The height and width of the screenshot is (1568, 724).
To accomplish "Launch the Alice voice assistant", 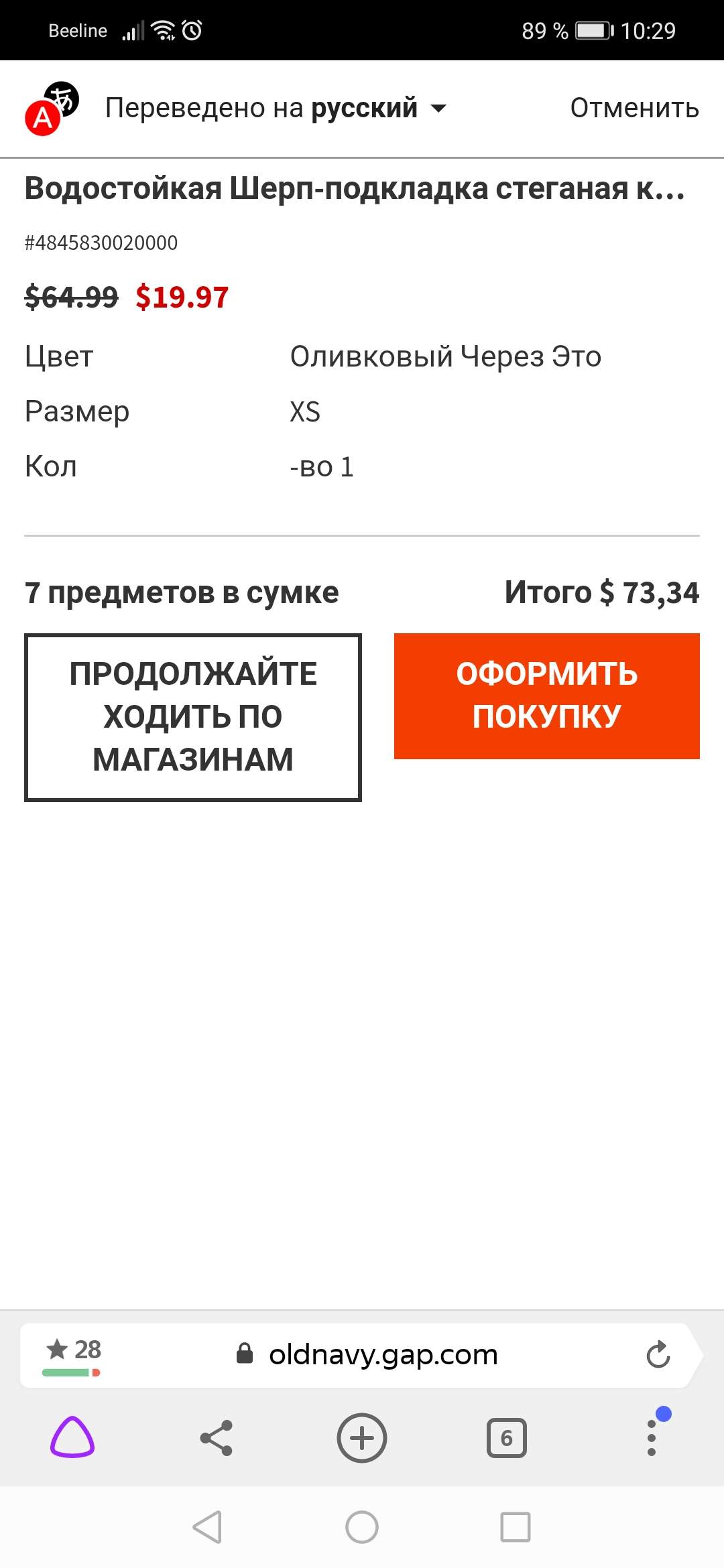I will [72, 1437].
